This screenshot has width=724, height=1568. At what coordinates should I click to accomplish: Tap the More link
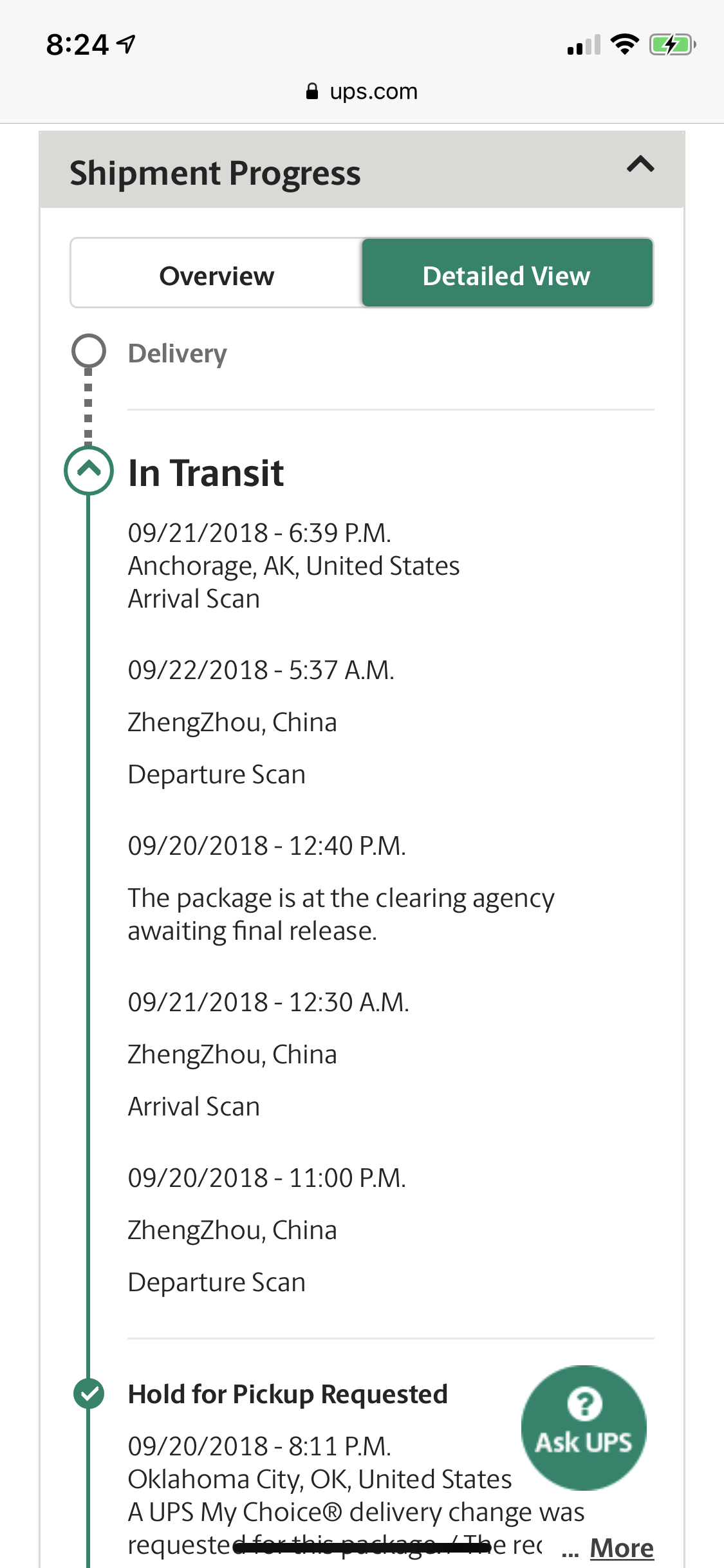tap(622, 1548)
